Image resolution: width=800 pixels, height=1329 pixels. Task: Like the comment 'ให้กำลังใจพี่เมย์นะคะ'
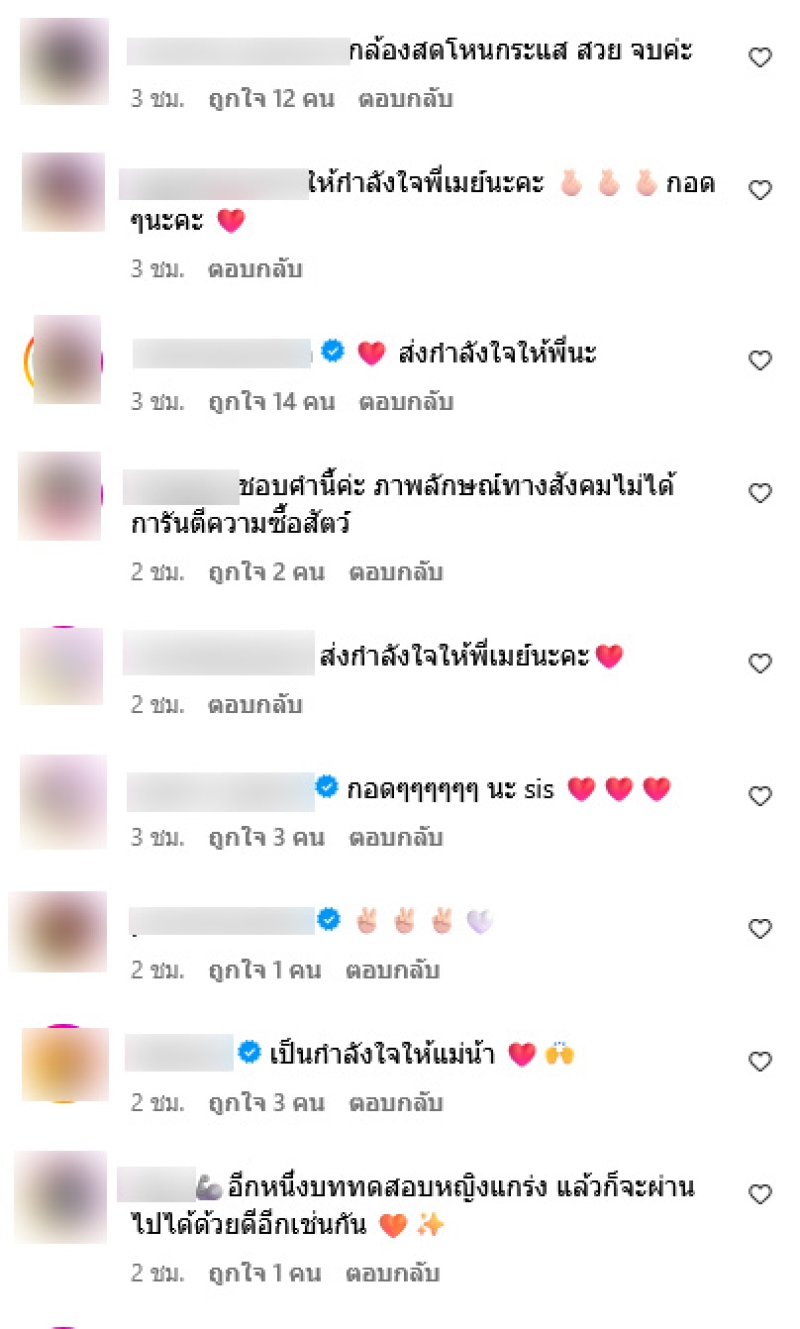click(760, 190)
